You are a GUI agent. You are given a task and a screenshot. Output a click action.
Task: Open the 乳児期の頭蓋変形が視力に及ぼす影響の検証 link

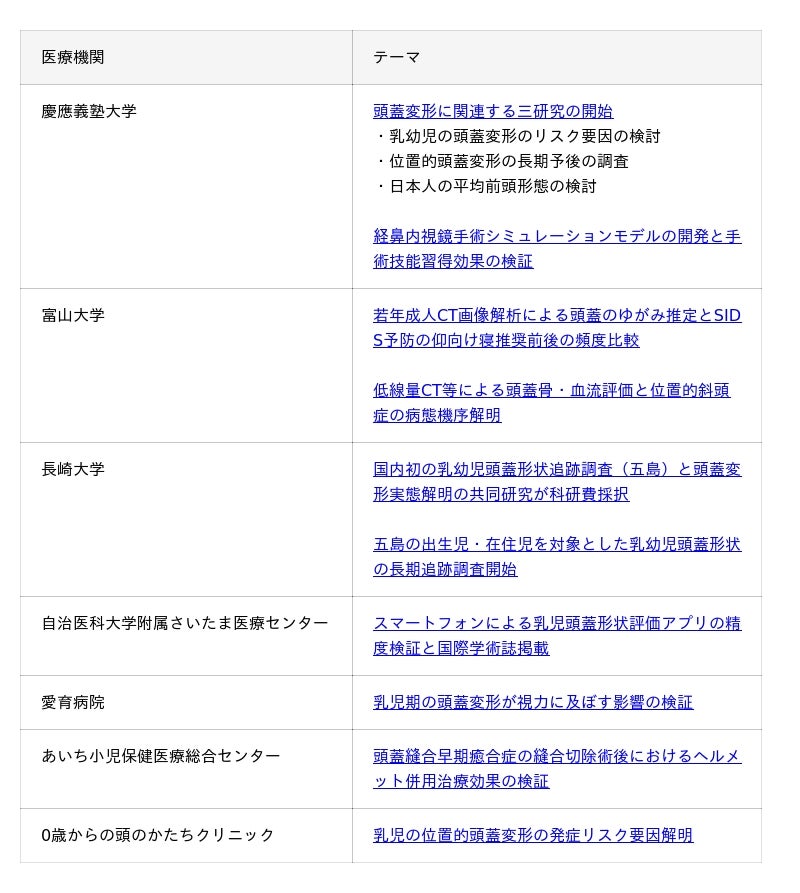(x=532, y=703)
